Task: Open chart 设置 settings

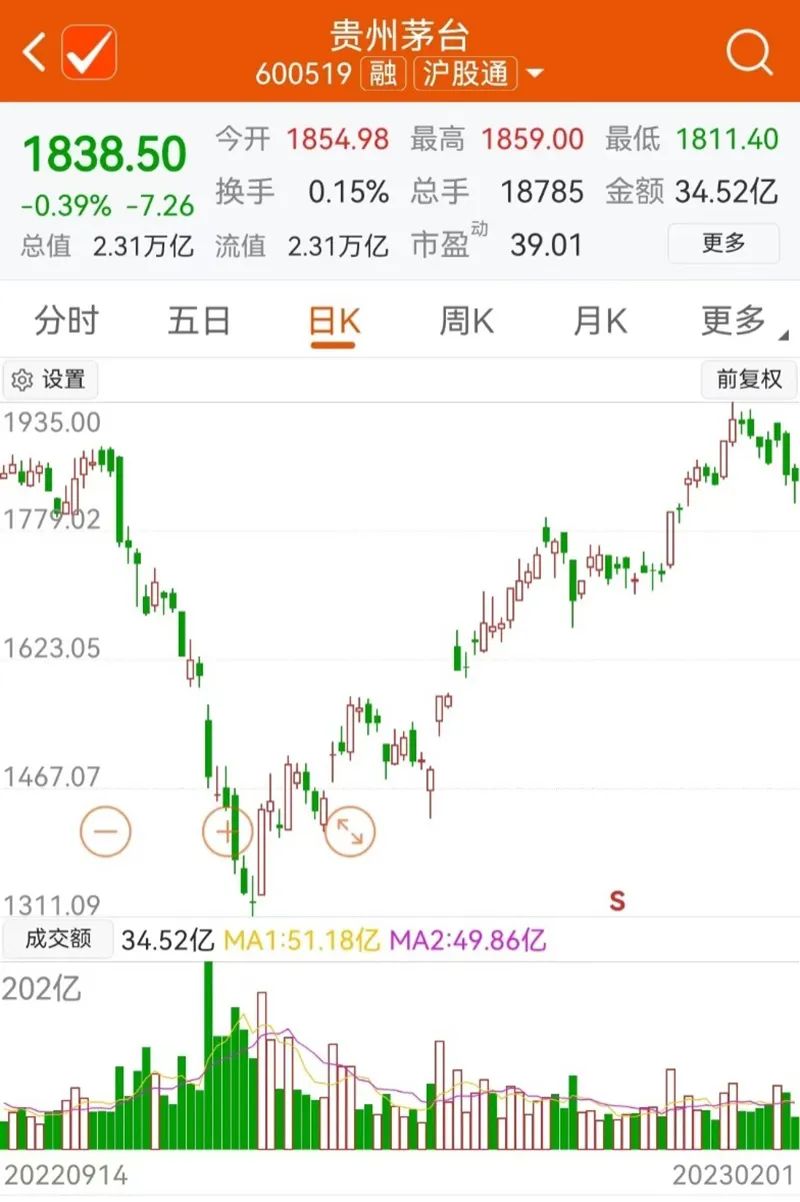Action: (x=50, y=380)
